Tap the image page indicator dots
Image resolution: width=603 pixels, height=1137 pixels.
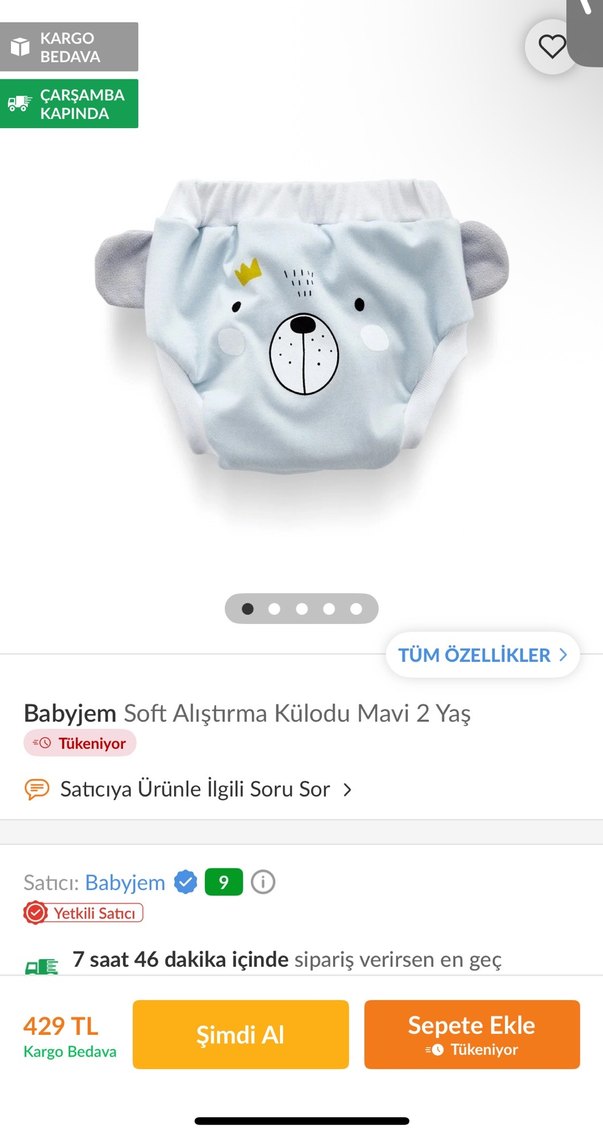pos(301,608)
